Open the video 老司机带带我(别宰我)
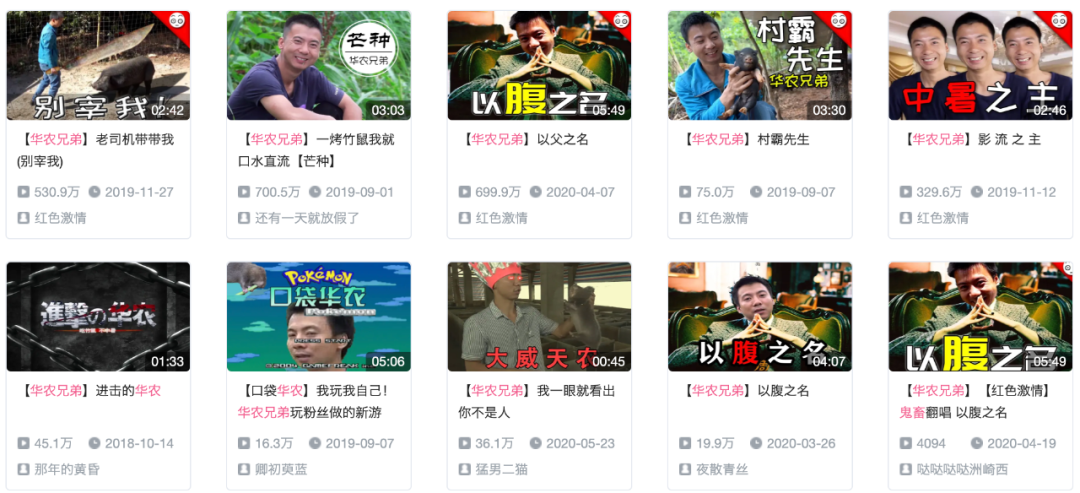This screenshot has width=1080, height=493. point(98,66)
